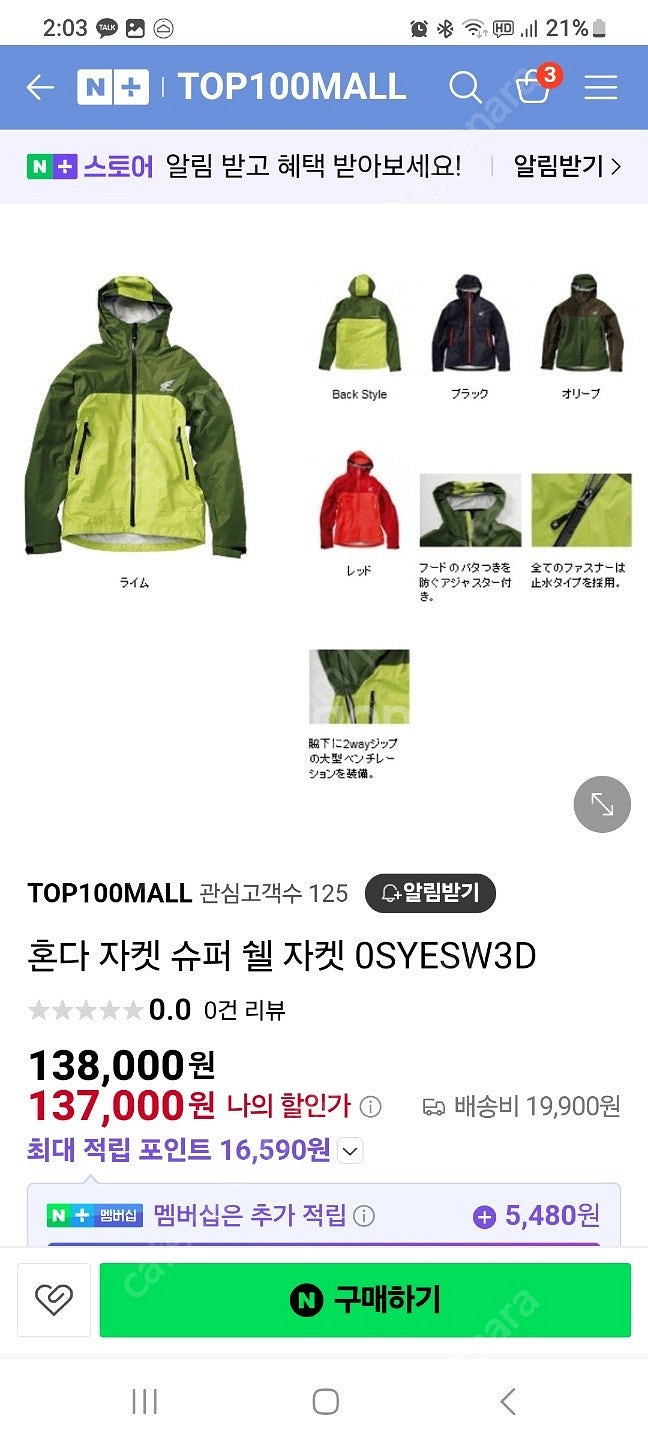Open the TOP100MALL store page
This screenshot has width=648, height=1440.
pyautogui.click(x=109, y=893)
